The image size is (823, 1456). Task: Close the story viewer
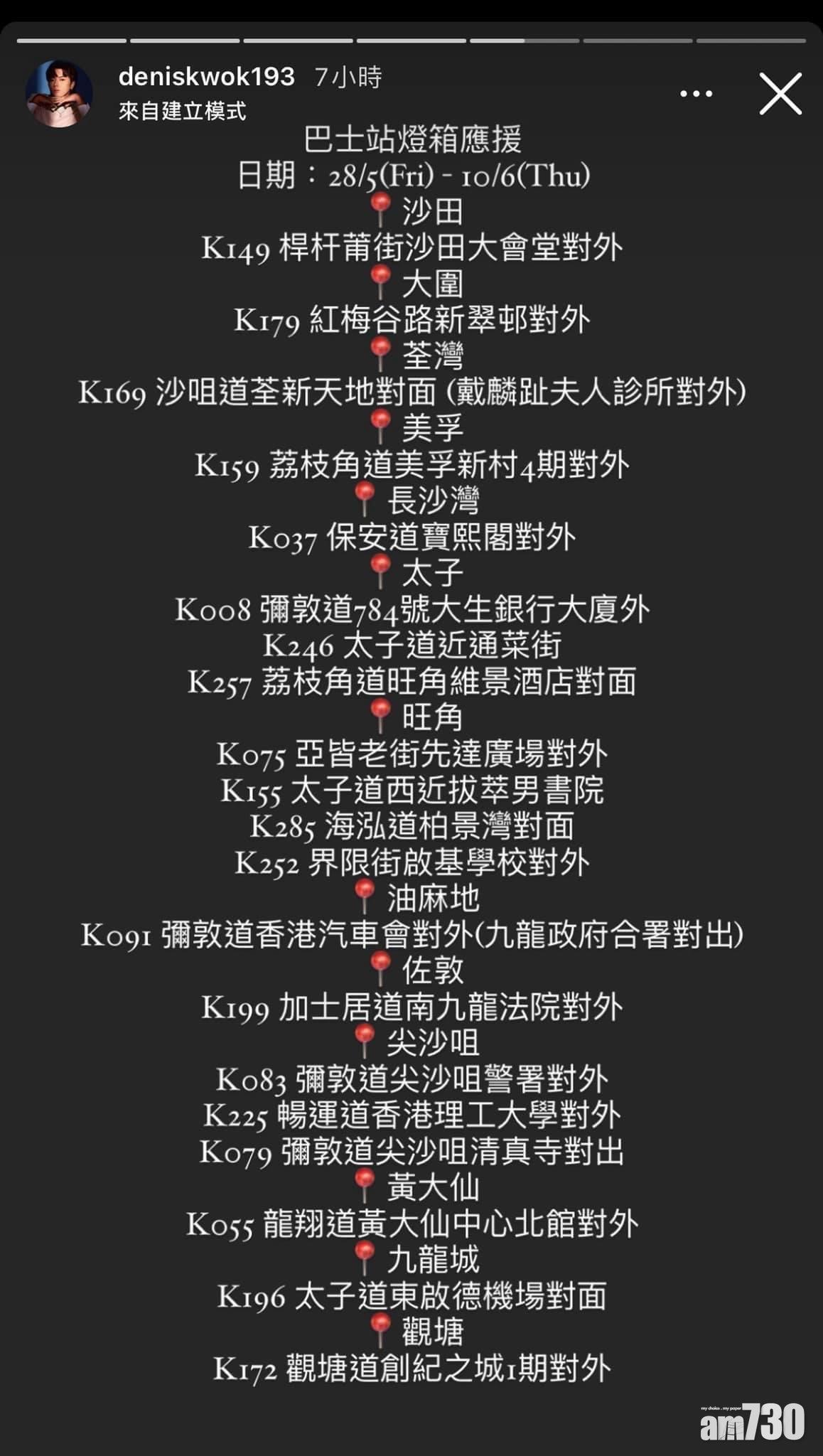tap(780, 93)
